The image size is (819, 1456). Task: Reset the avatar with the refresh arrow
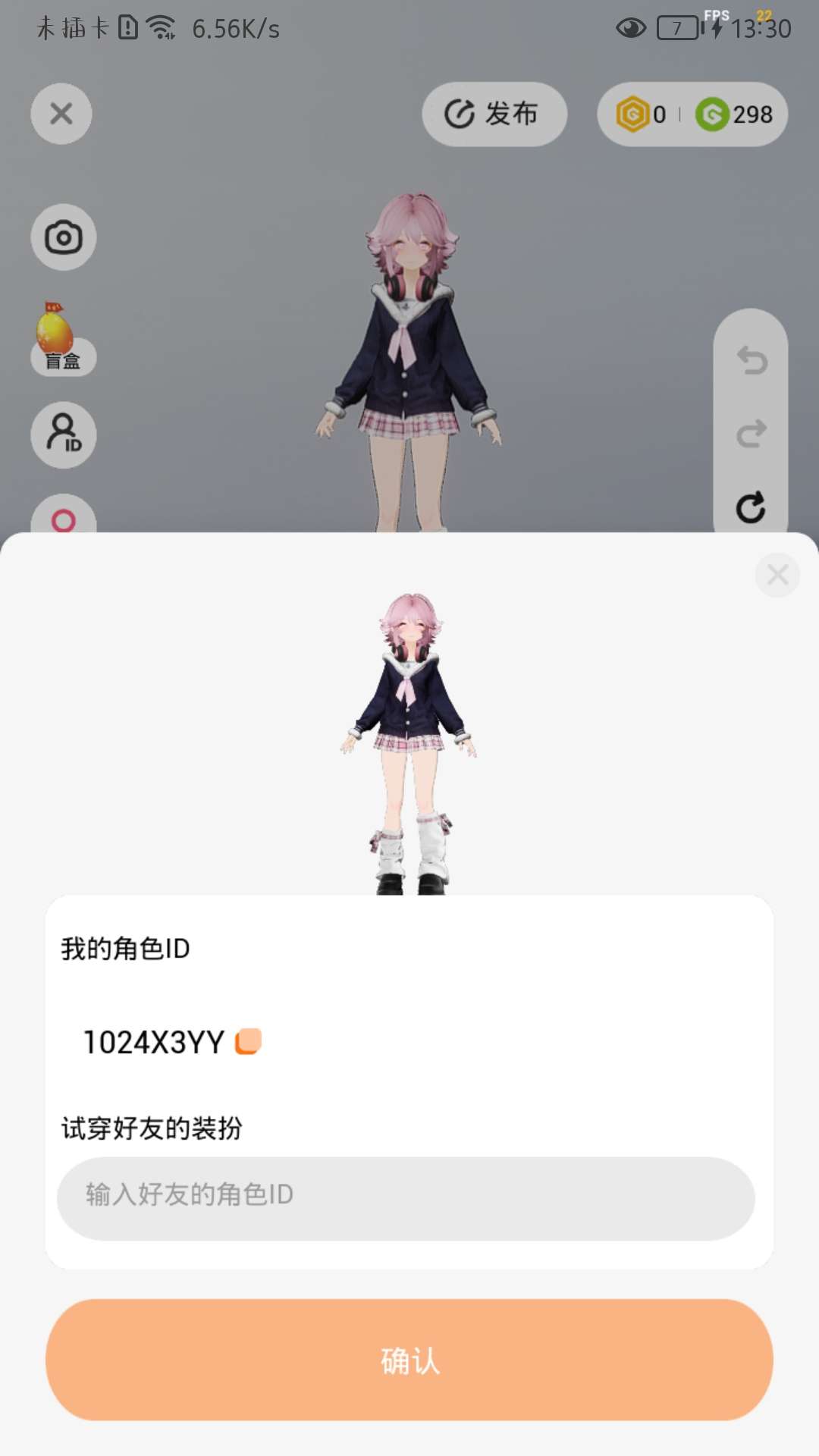click(x=751, y=507)
